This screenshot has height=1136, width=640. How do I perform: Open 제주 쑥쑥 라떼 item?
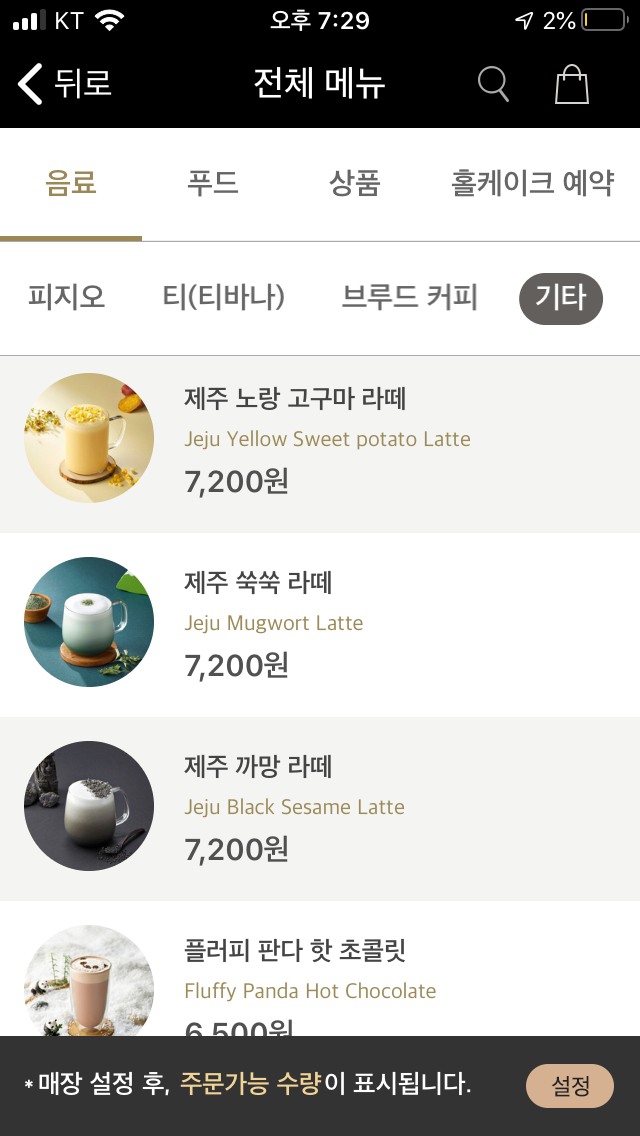(x=320, y=624)
